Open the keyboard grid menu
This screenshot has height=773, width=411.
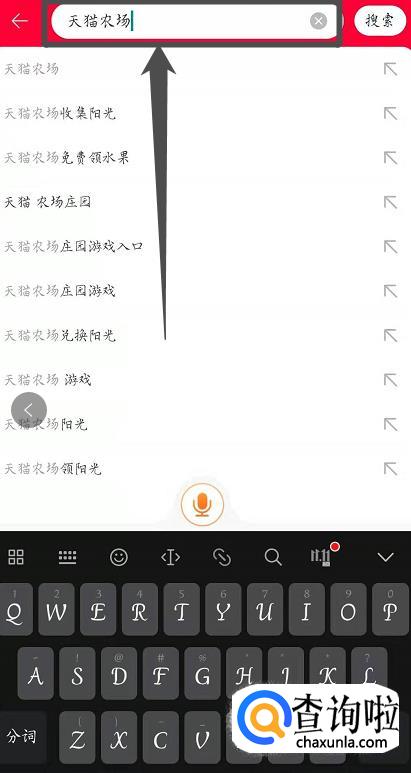pyautogui.click(x=16, y=557)
